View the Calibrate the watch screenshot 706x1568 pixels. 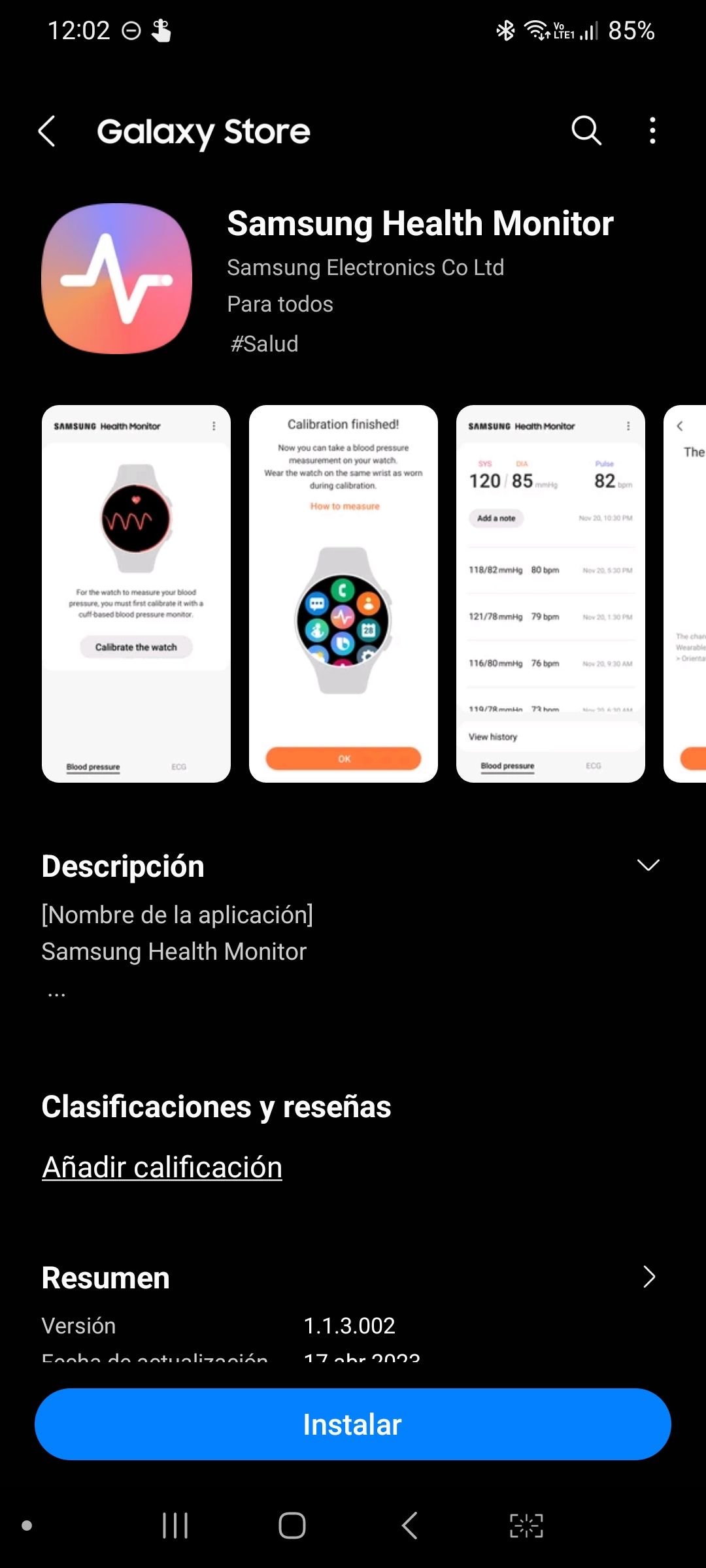136,594
